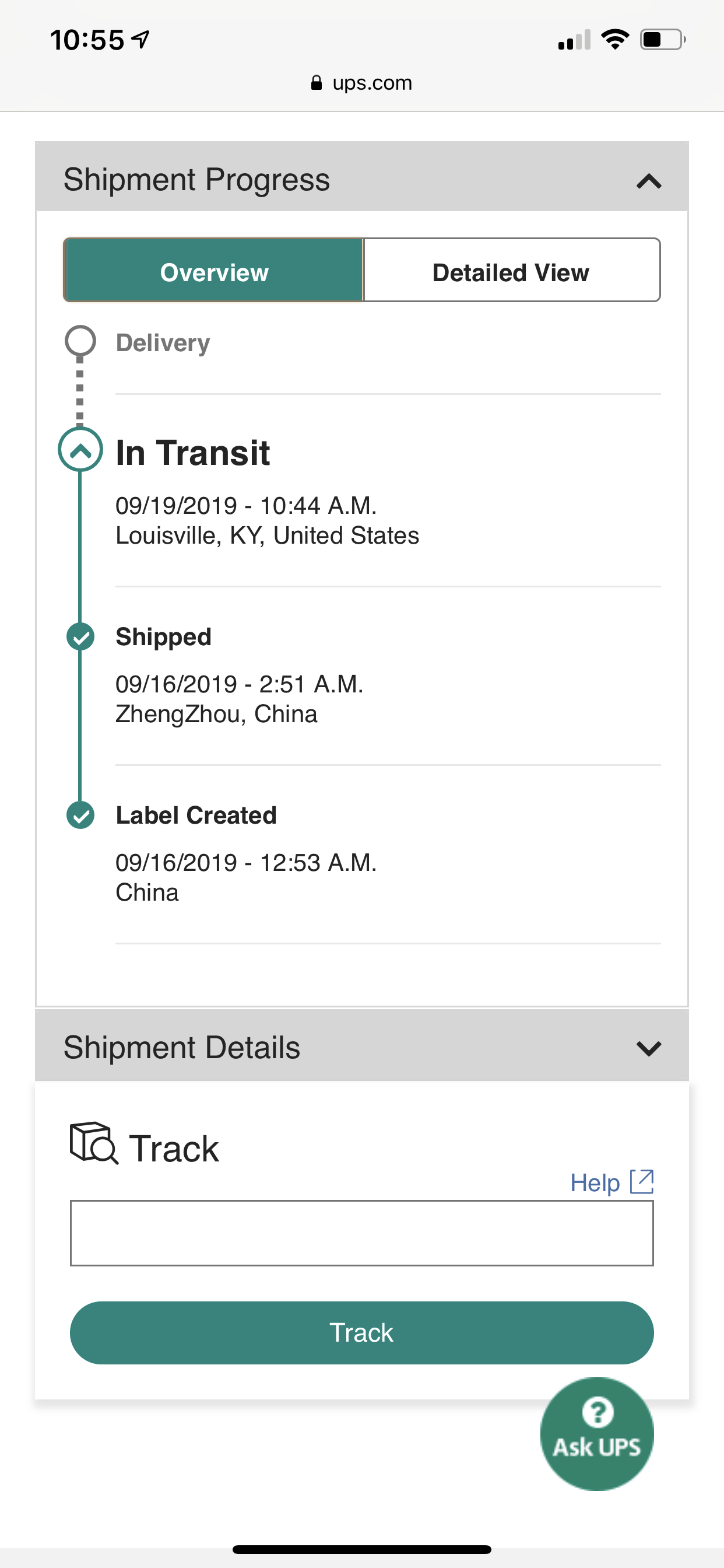The image size is (724, 1568).
Task: Tap the ups.com address bar
Action: coord(361,83)
